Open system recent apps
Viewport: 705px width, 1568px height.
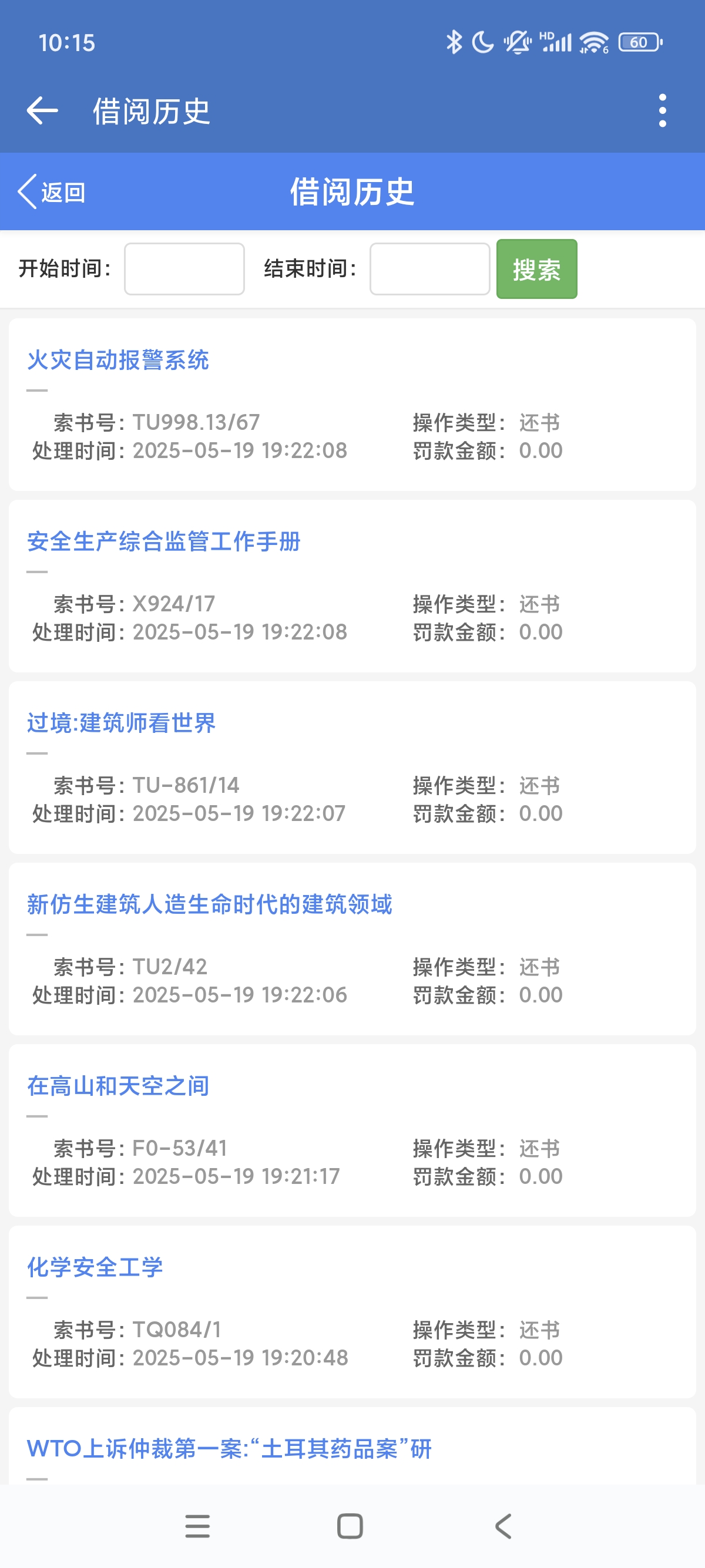pos(197,1526)
